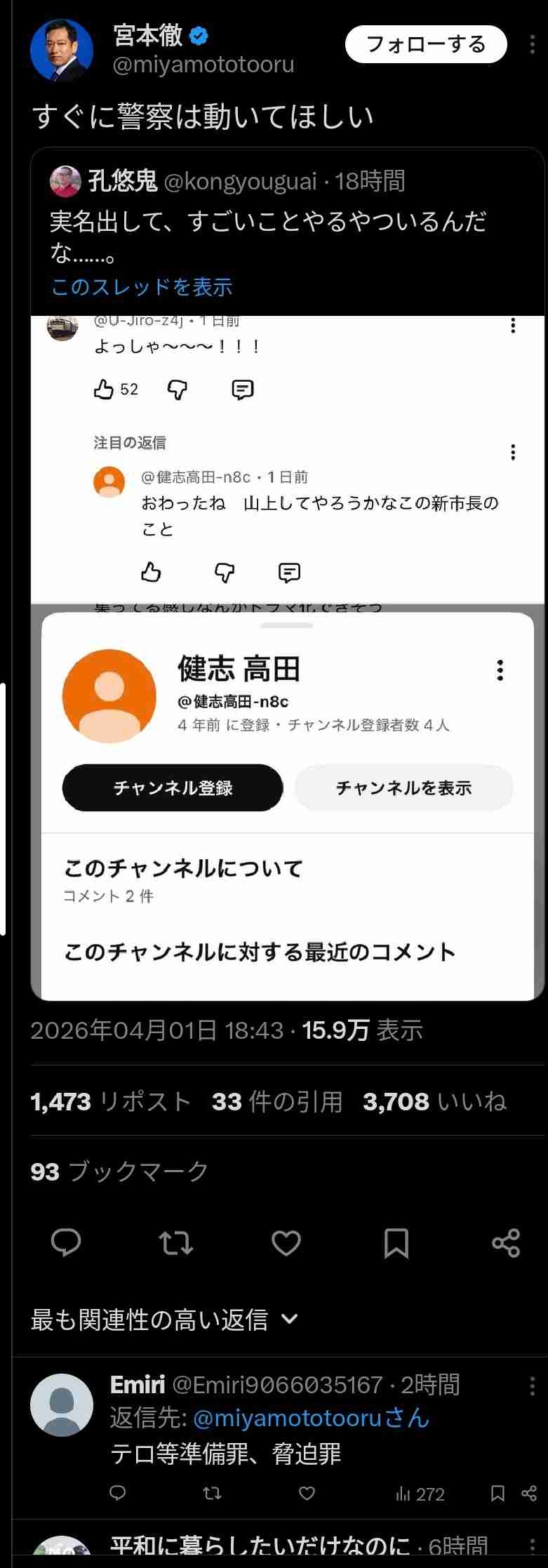Repost Emiri's reply
The height and width of the screenshot is (1568, 548).
(x=212, y=1493)
